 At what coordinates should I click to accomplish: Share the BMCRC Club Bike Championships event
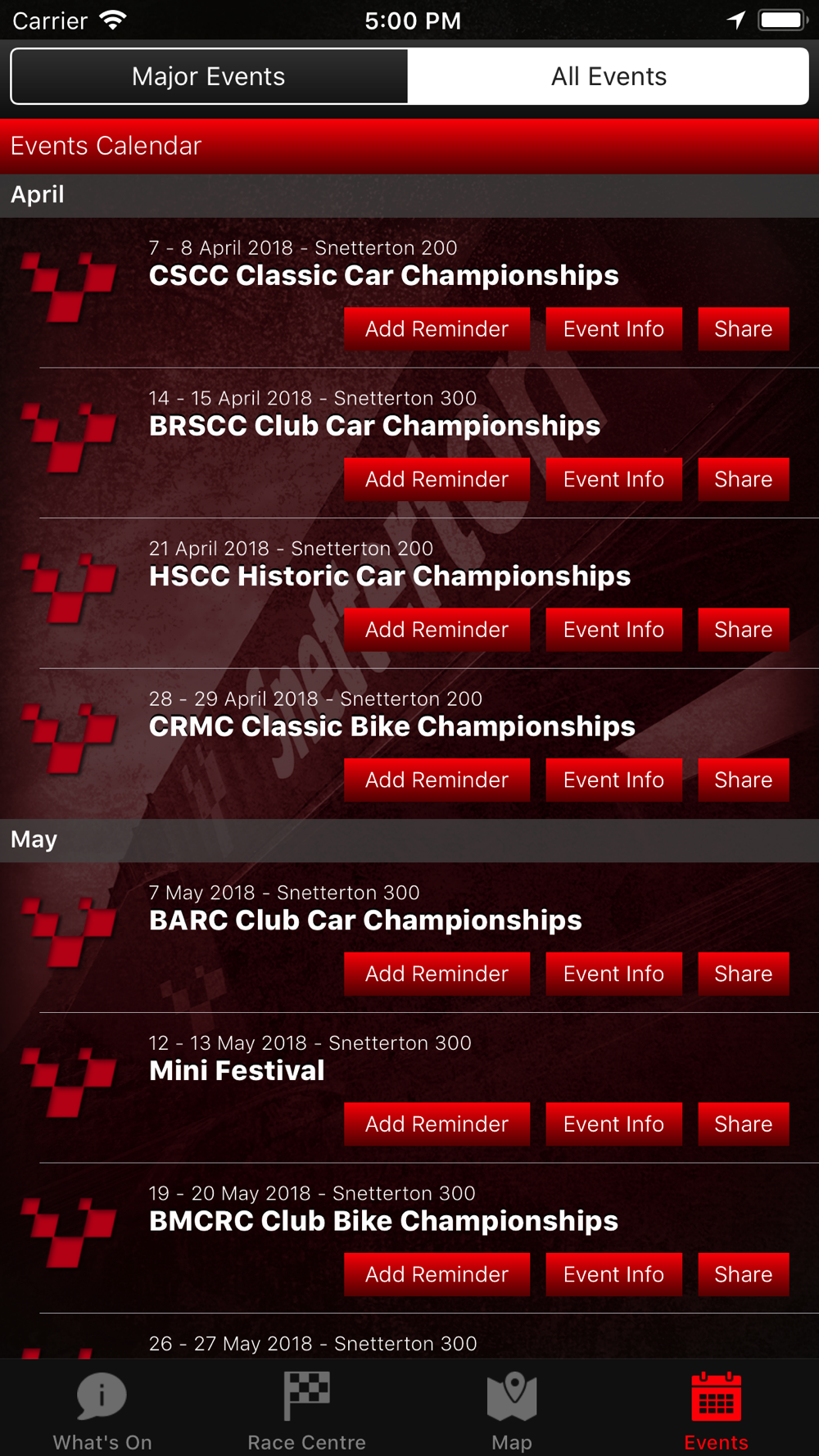click(x=743, y=1274)
